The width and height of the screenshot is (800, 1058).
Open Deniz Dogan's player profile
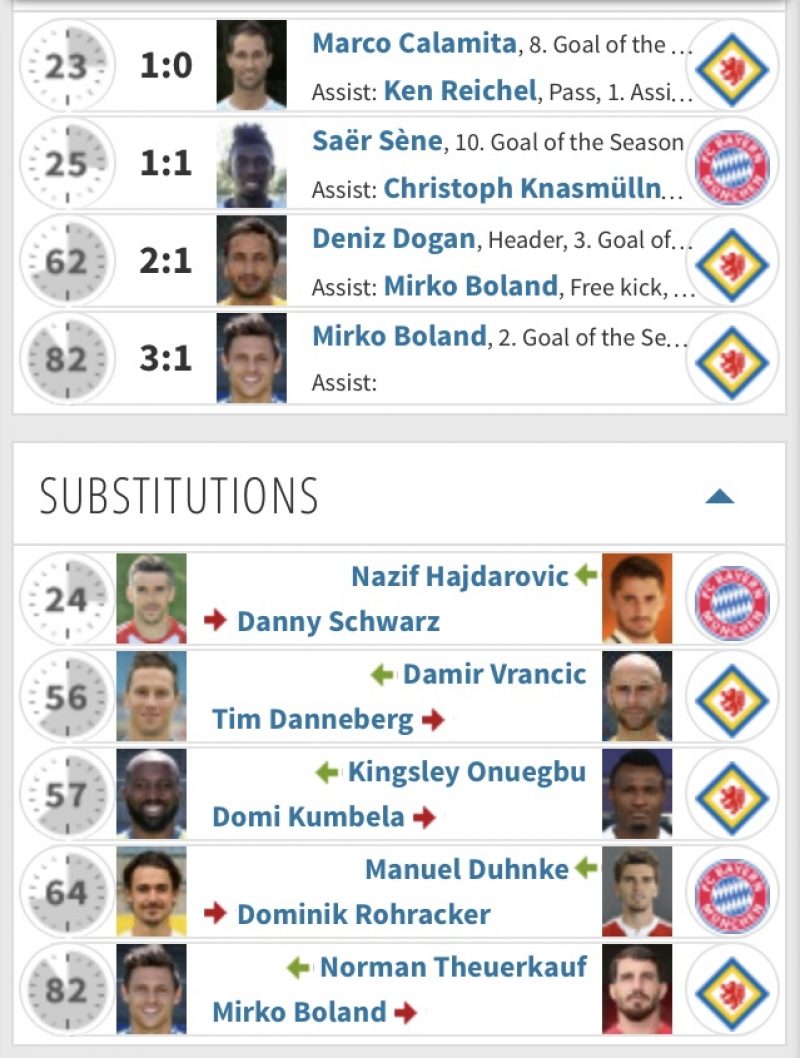tap(394, 238)
